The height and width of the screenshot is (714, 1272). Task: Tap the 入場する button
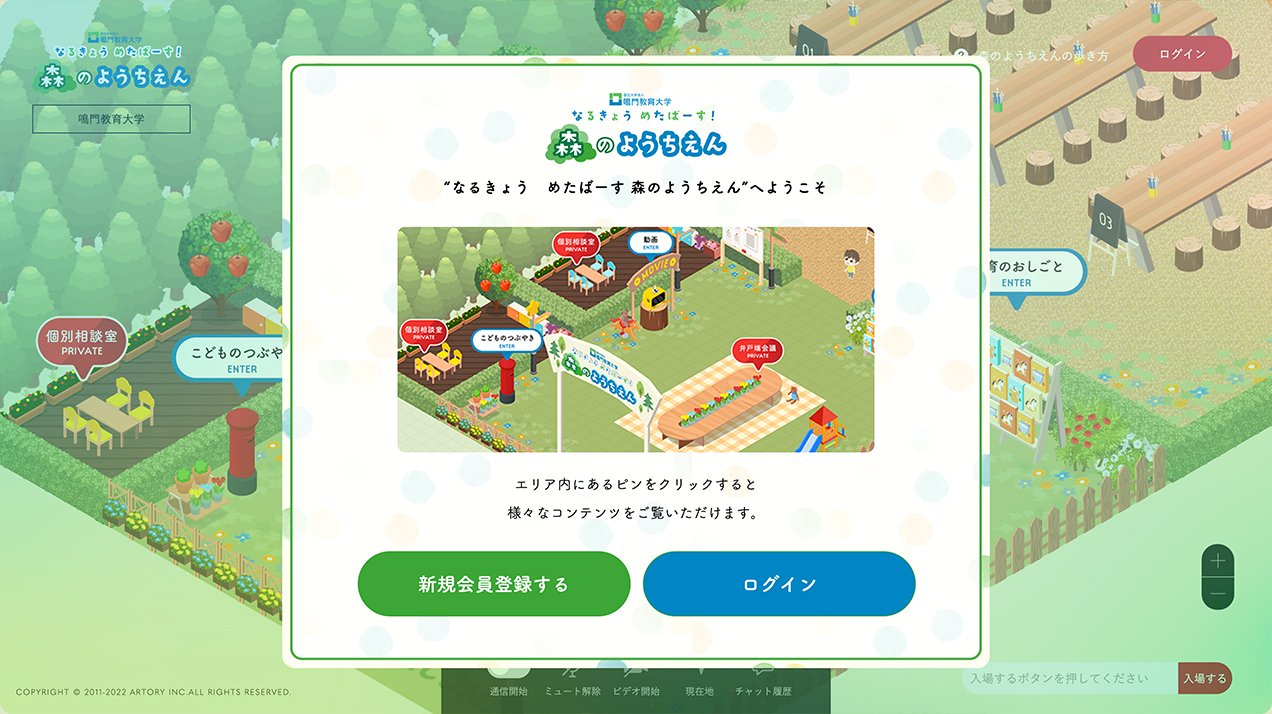1205,678
